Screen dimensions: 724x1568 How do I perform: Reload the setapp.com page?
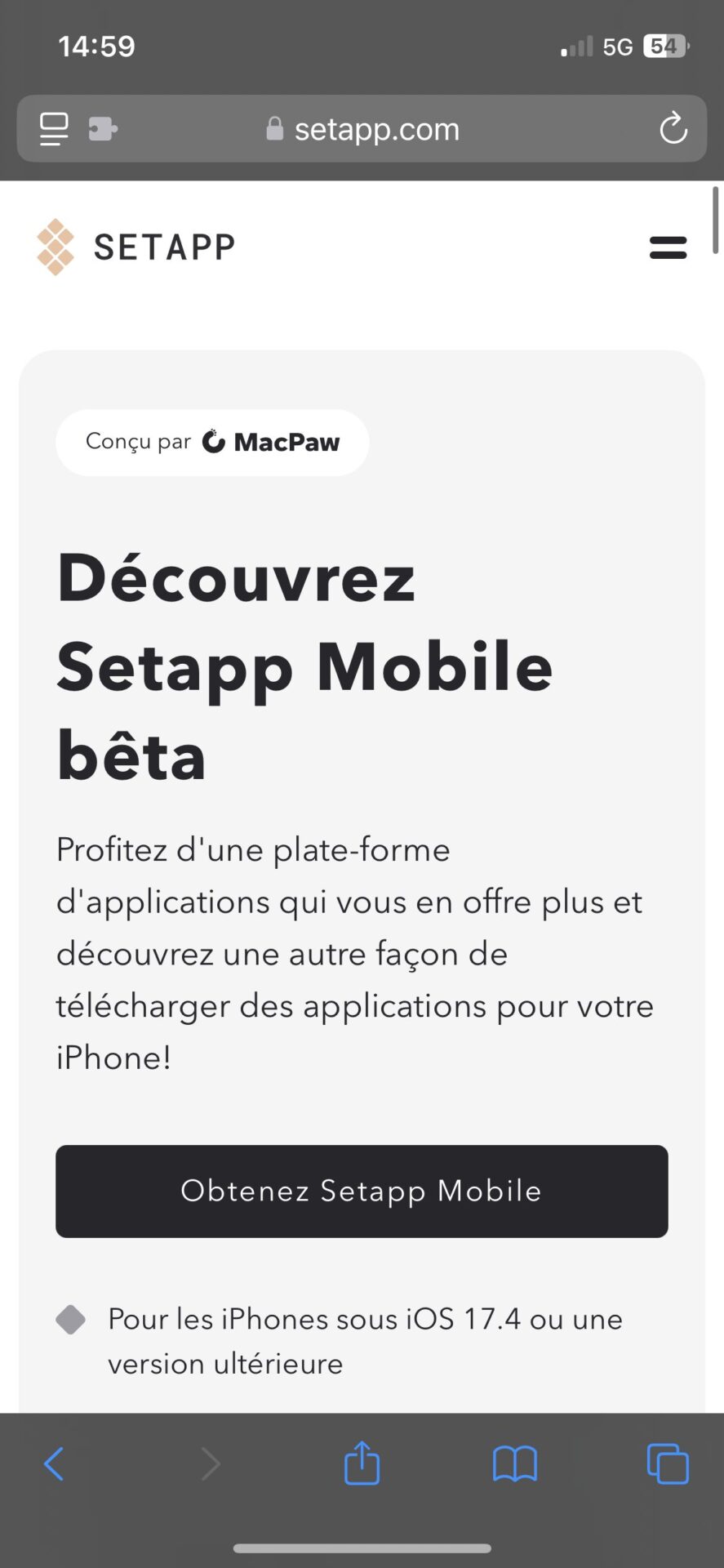673,128
